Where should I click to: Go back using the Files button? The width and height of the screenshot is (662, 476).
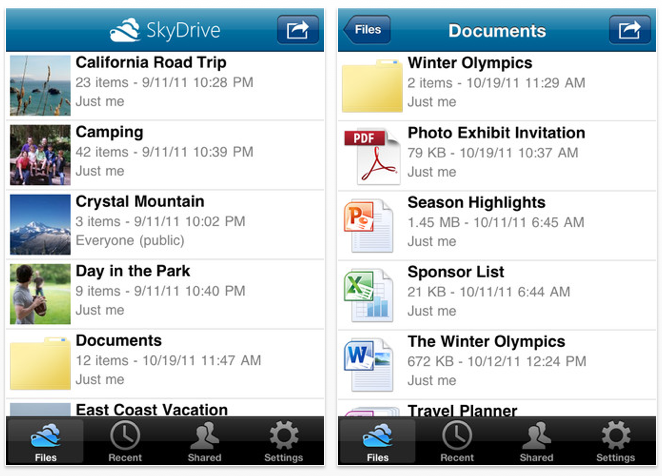point(366,30)
